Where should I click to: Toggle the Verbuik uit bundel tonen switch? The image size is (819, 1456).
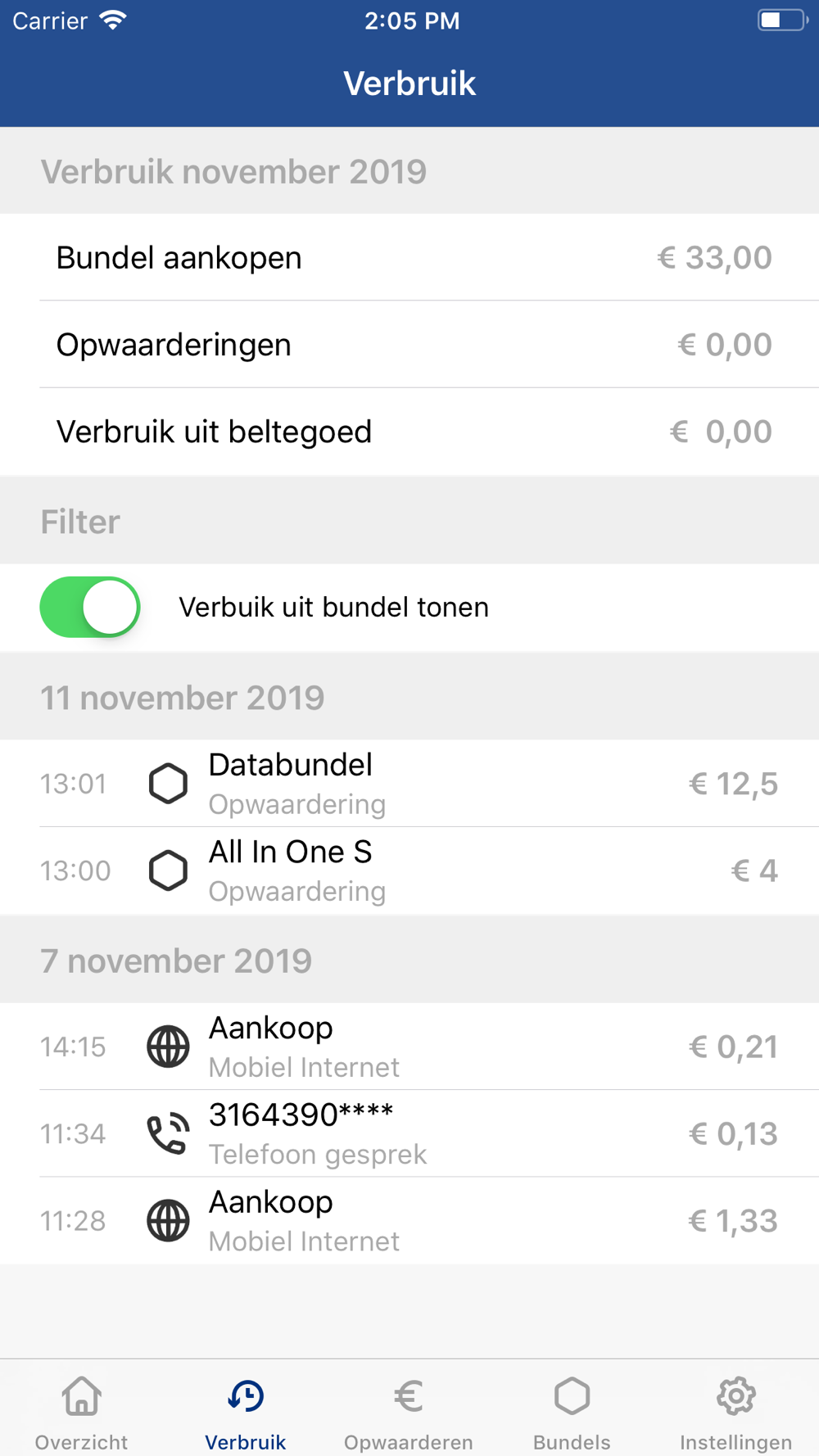(90, 607)
